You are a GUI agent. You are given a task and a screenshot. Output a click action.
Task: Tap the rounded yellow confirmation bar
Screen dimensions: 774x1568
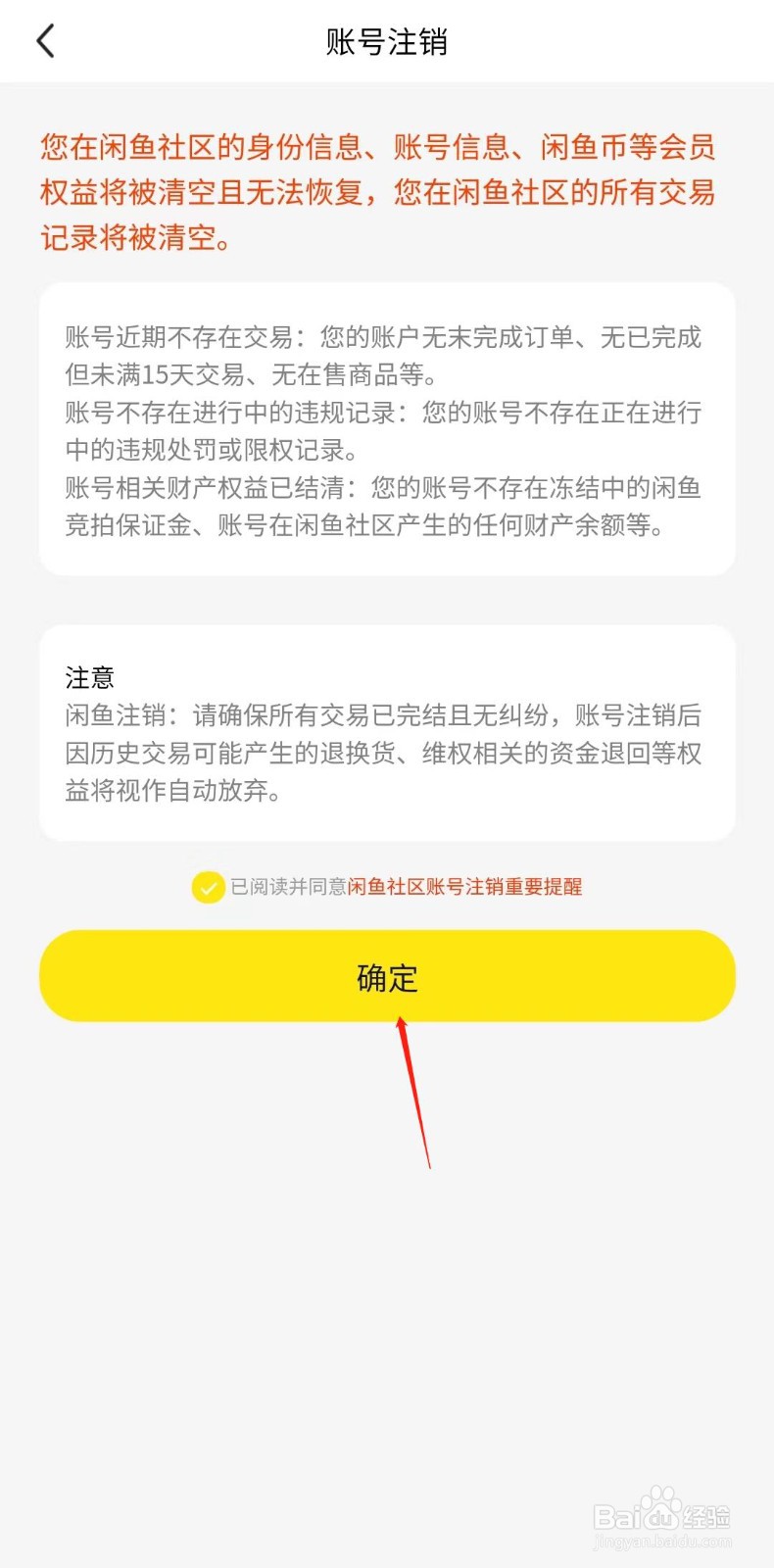[387, 975]
